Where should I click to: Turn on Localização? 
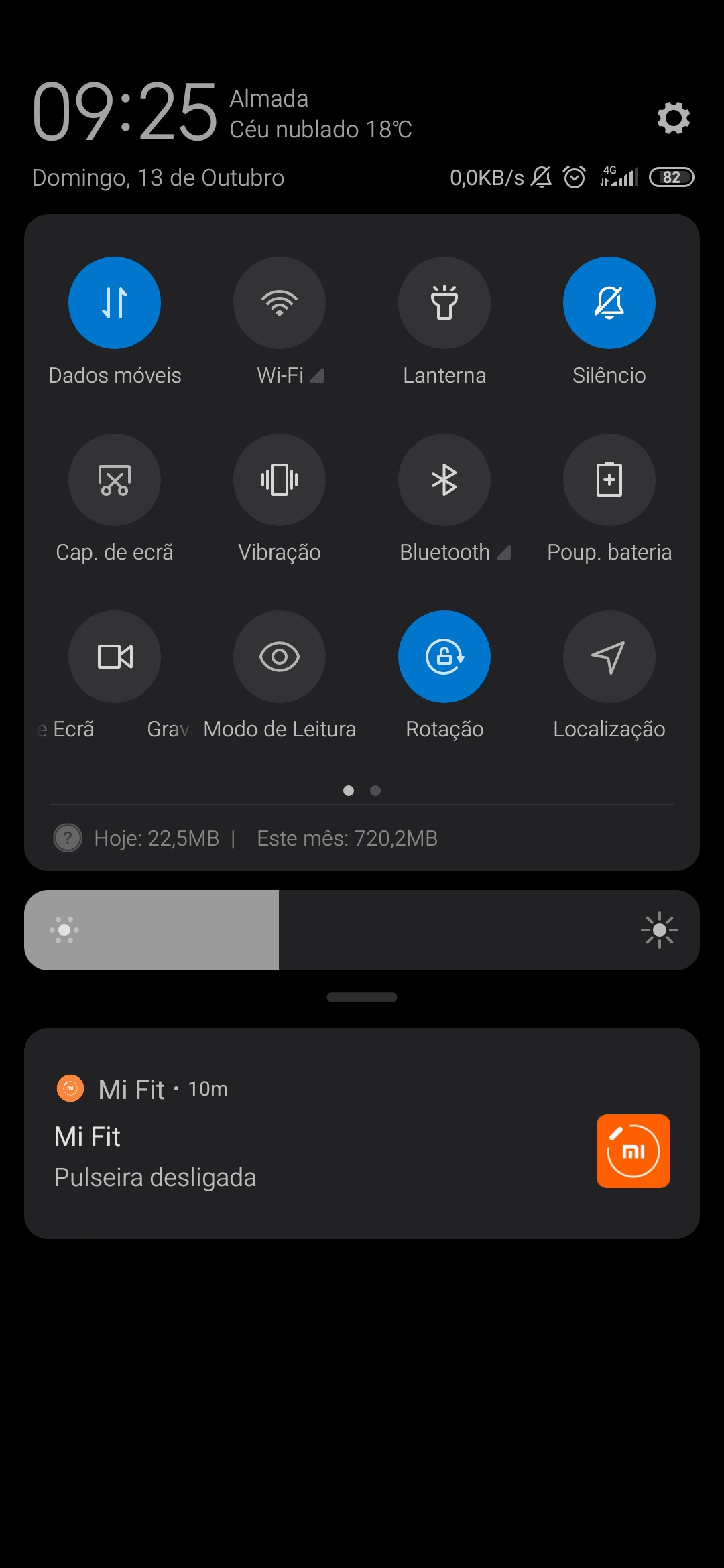tap(609, 657)
